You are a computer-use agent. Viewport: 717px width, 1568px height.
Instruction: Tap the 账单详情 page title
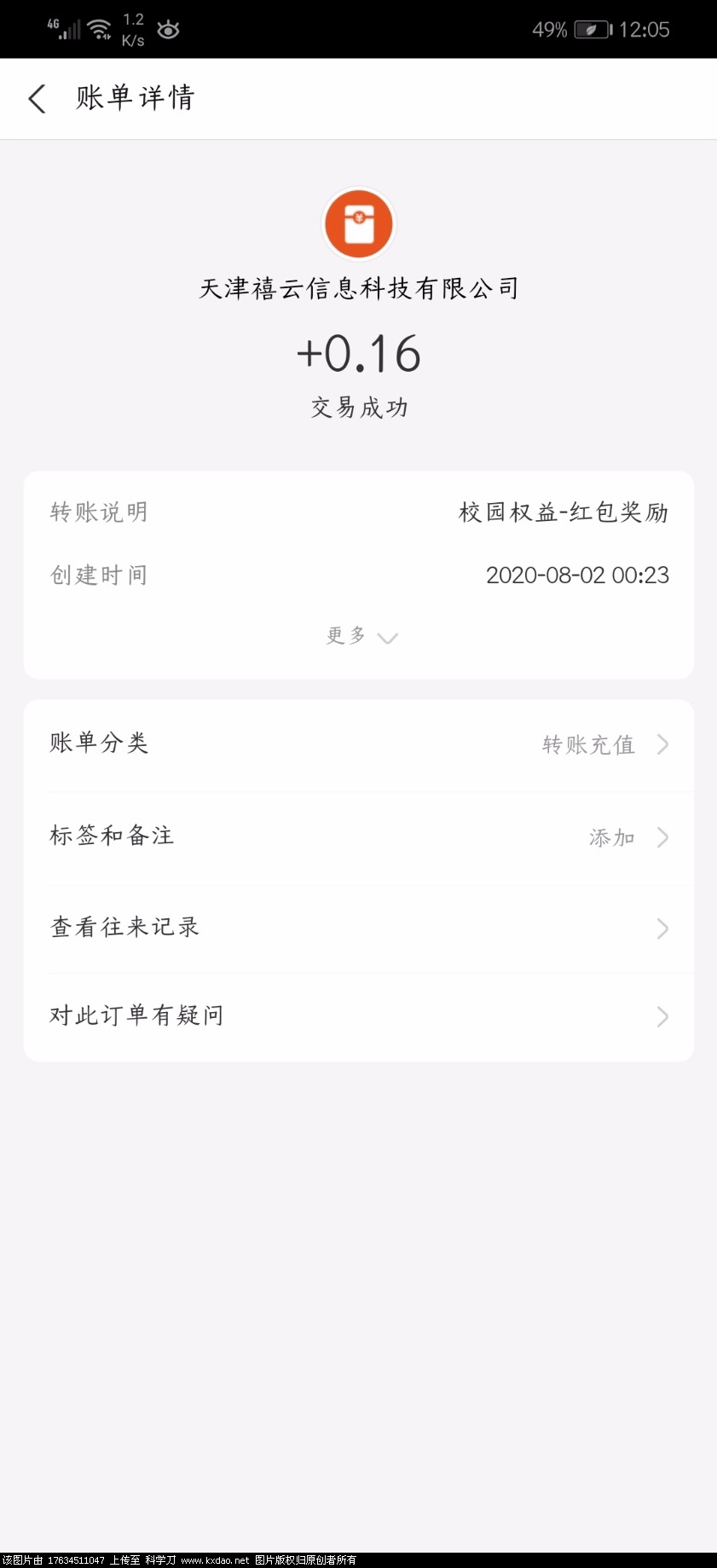134,98
